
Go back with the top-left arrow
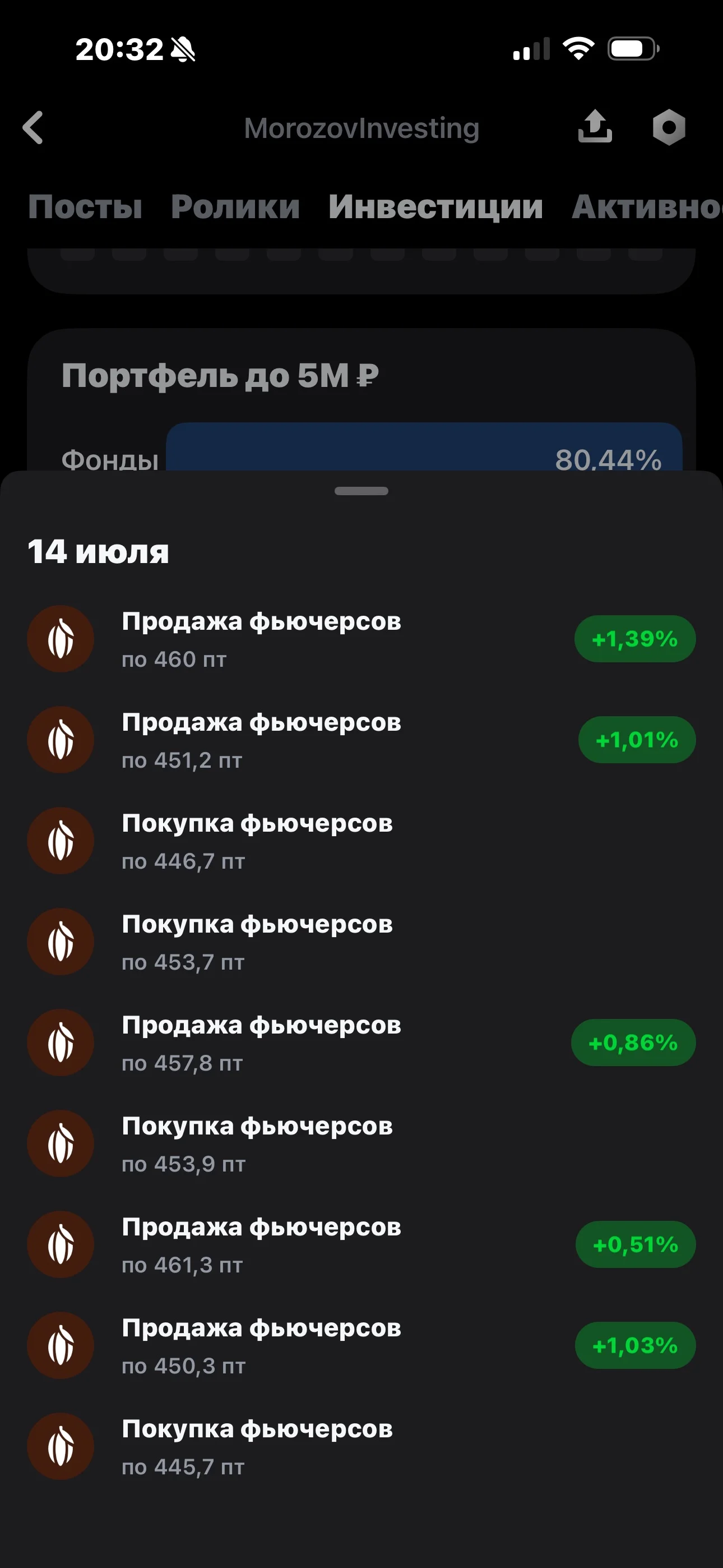(33, 127)
